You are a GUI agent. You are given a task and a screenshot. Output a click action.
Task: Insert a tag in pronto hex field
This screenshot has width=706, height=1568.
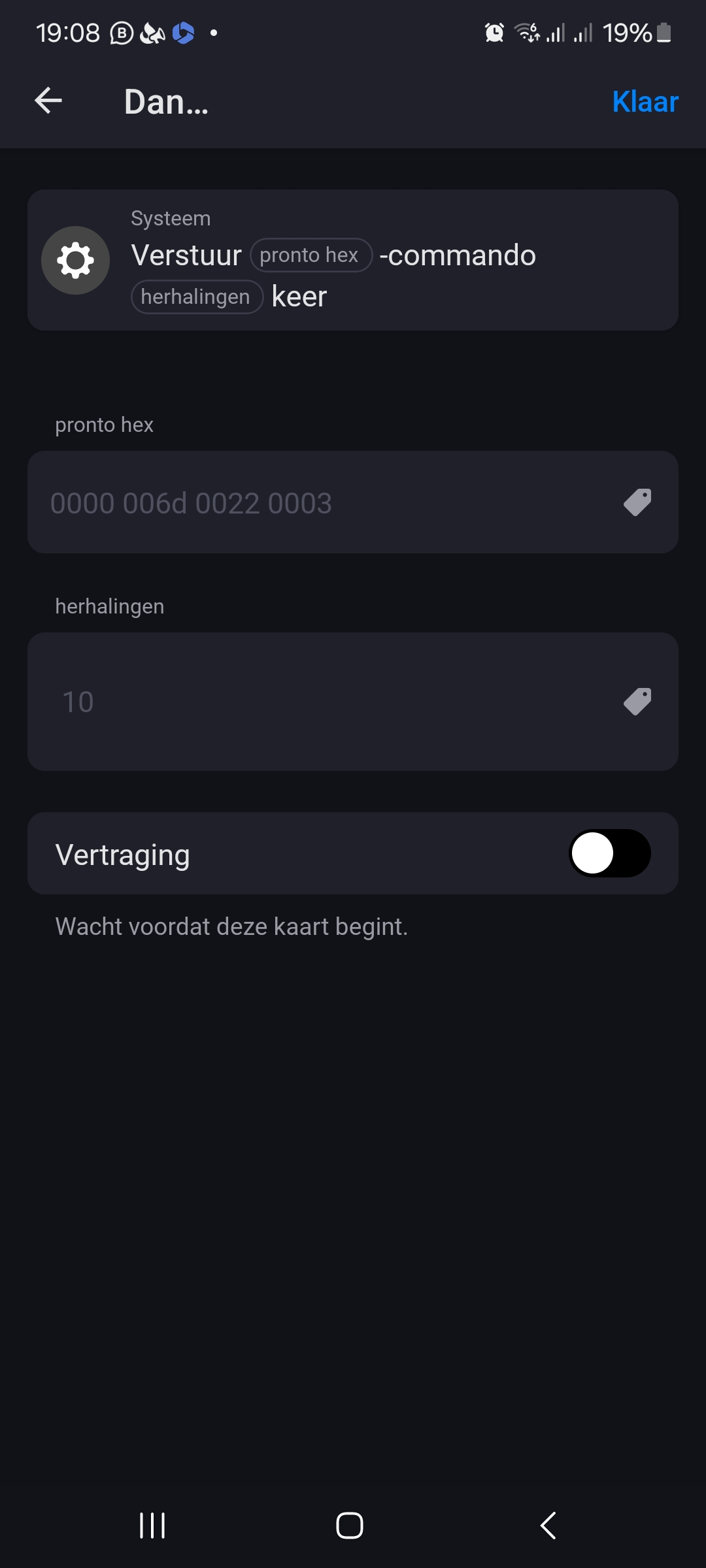coord(637,502)
